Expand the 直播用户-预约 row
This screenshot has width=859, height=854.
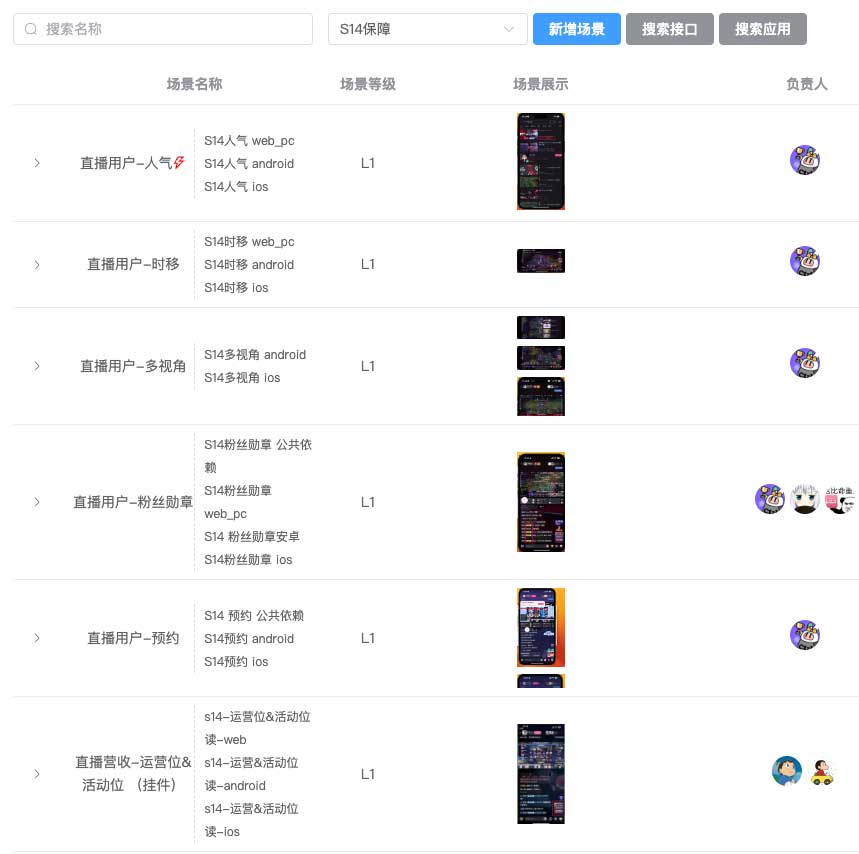click(37, 638)
